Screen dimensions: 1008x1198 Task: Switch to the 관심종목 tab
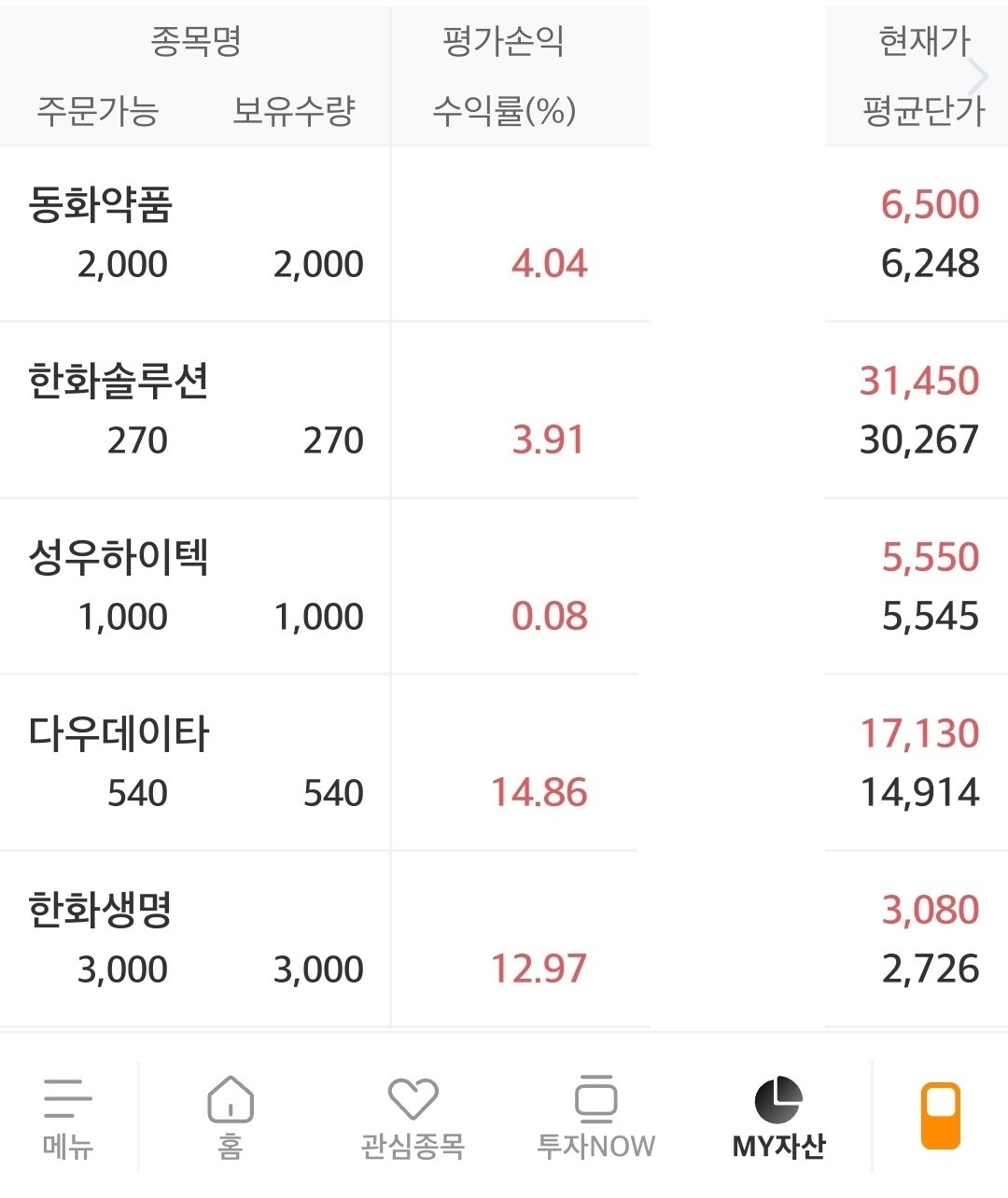tap(413, 1116)
